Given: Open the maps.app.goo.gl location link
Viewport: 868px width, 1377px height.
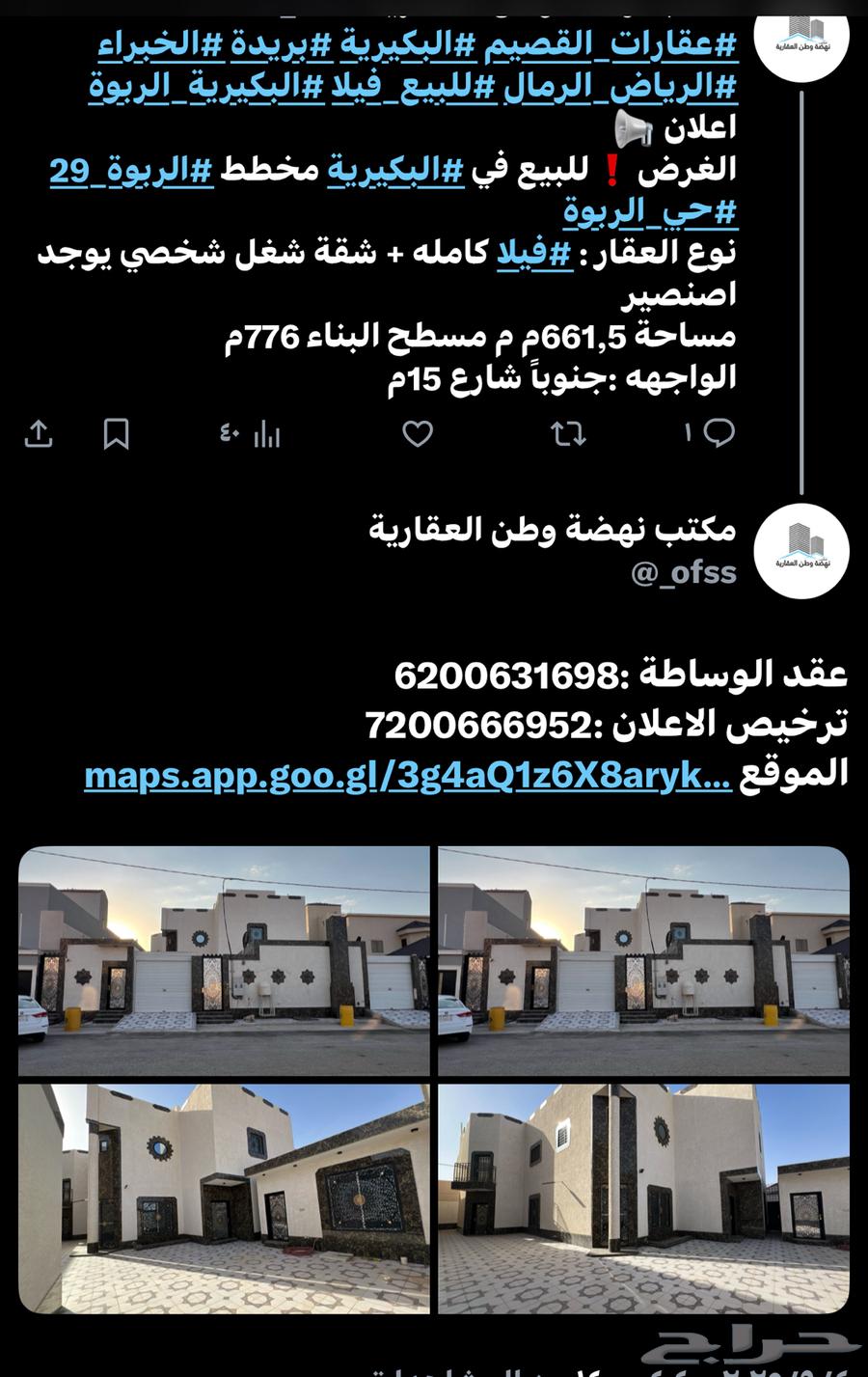Looking at the screenshot, I should click(x=407, y=776).
